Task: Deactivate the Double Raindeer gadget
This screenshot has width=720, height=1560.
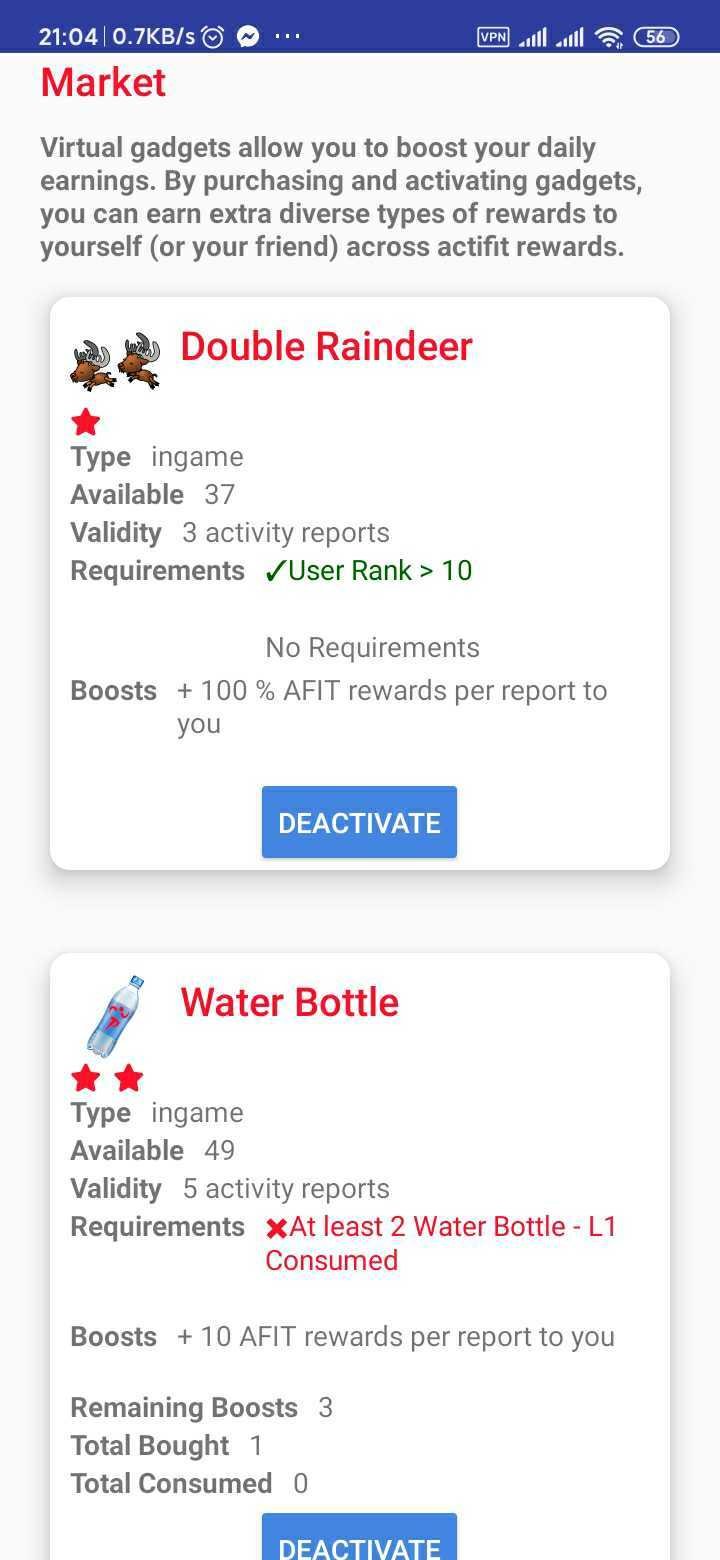Action: 359,822
